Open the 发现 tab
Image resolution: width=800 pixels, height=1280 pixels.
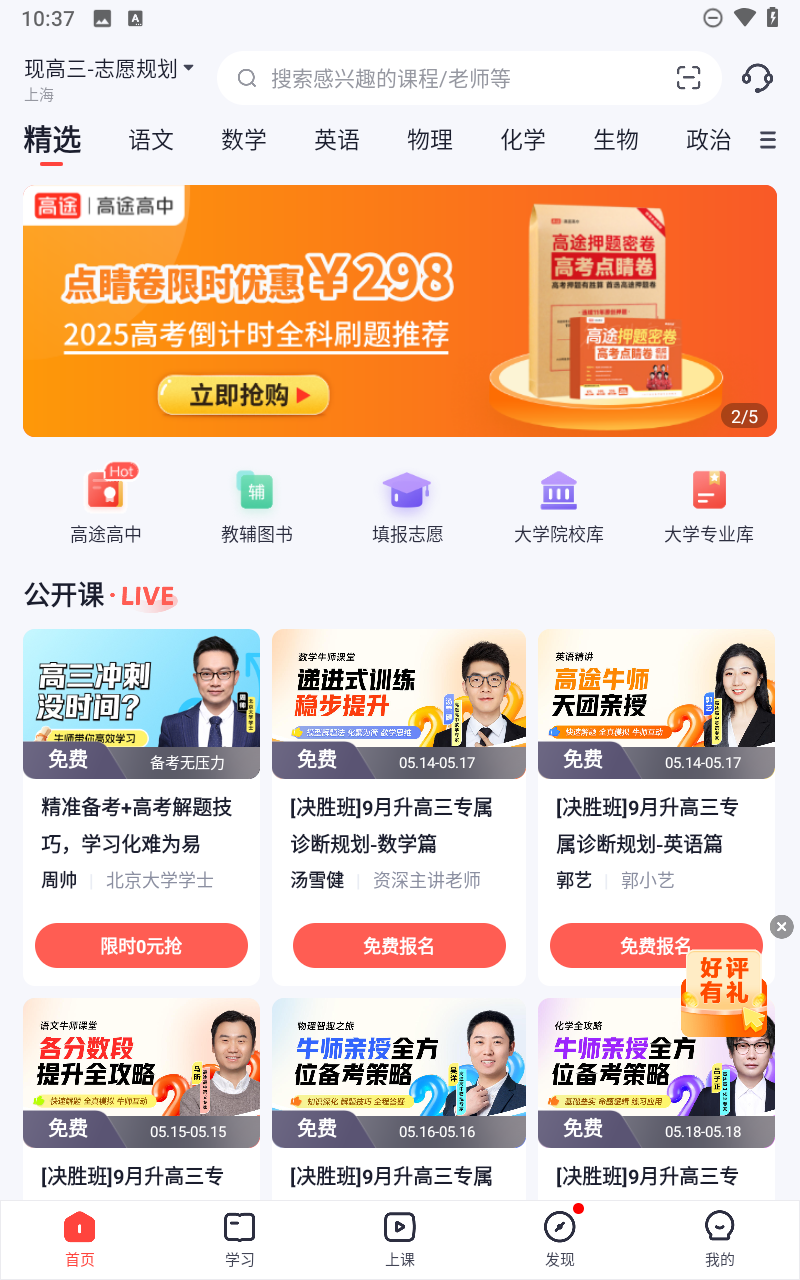560,1238
